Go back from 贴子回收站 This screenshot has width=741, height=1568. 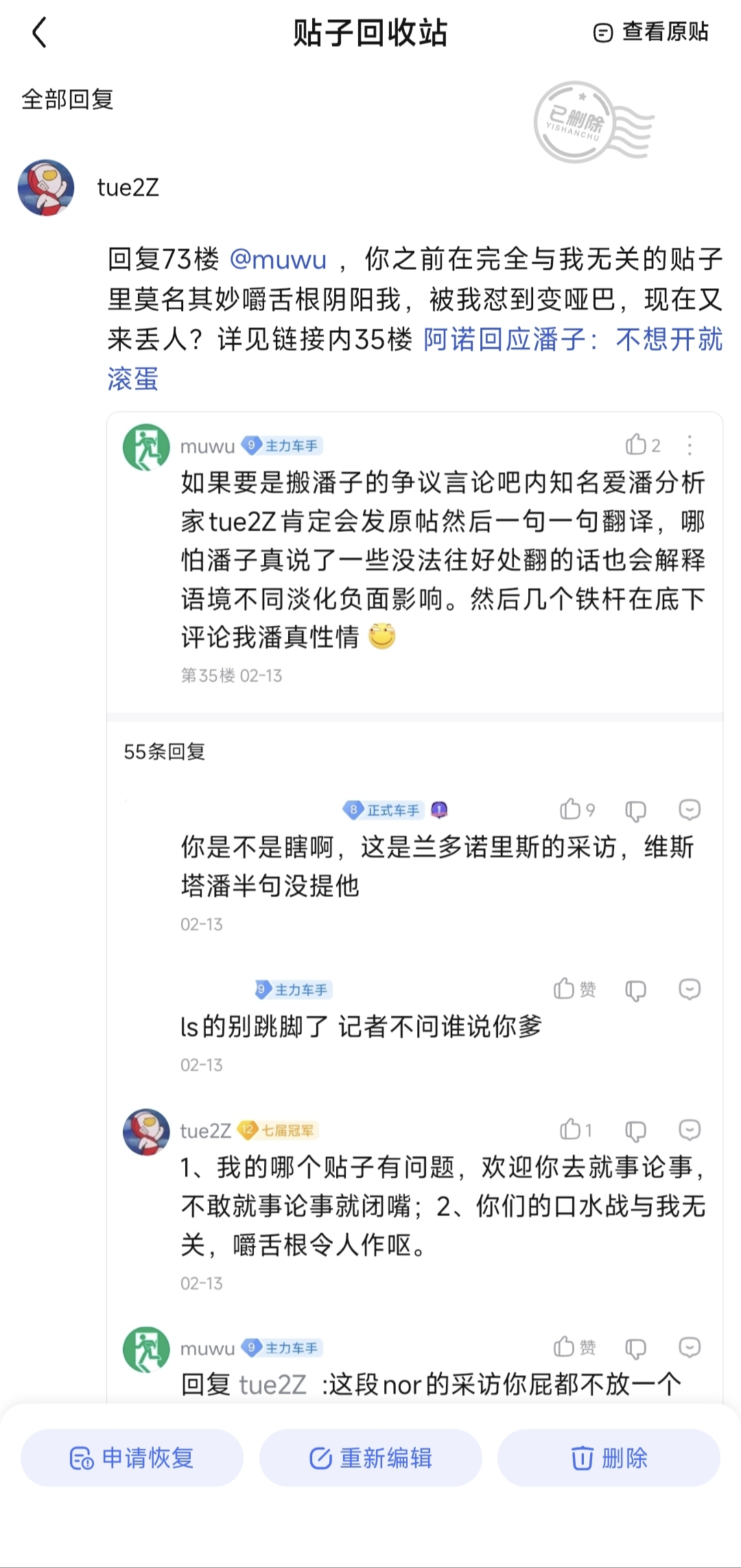point(40,33)
